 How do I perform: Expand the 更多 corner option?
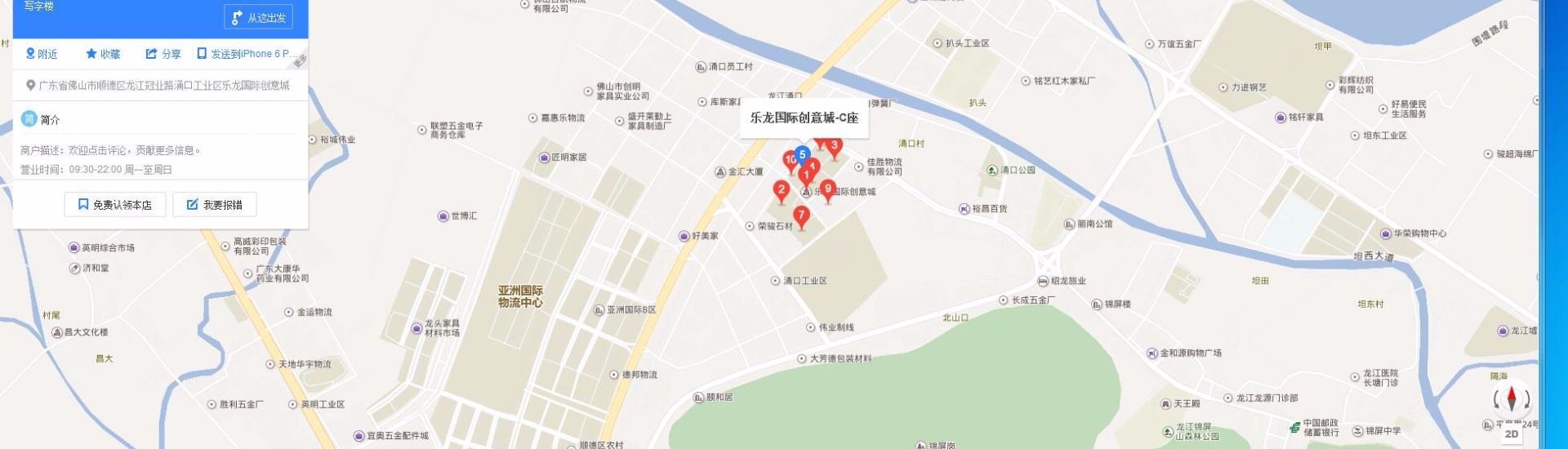[x=300, y=60]
